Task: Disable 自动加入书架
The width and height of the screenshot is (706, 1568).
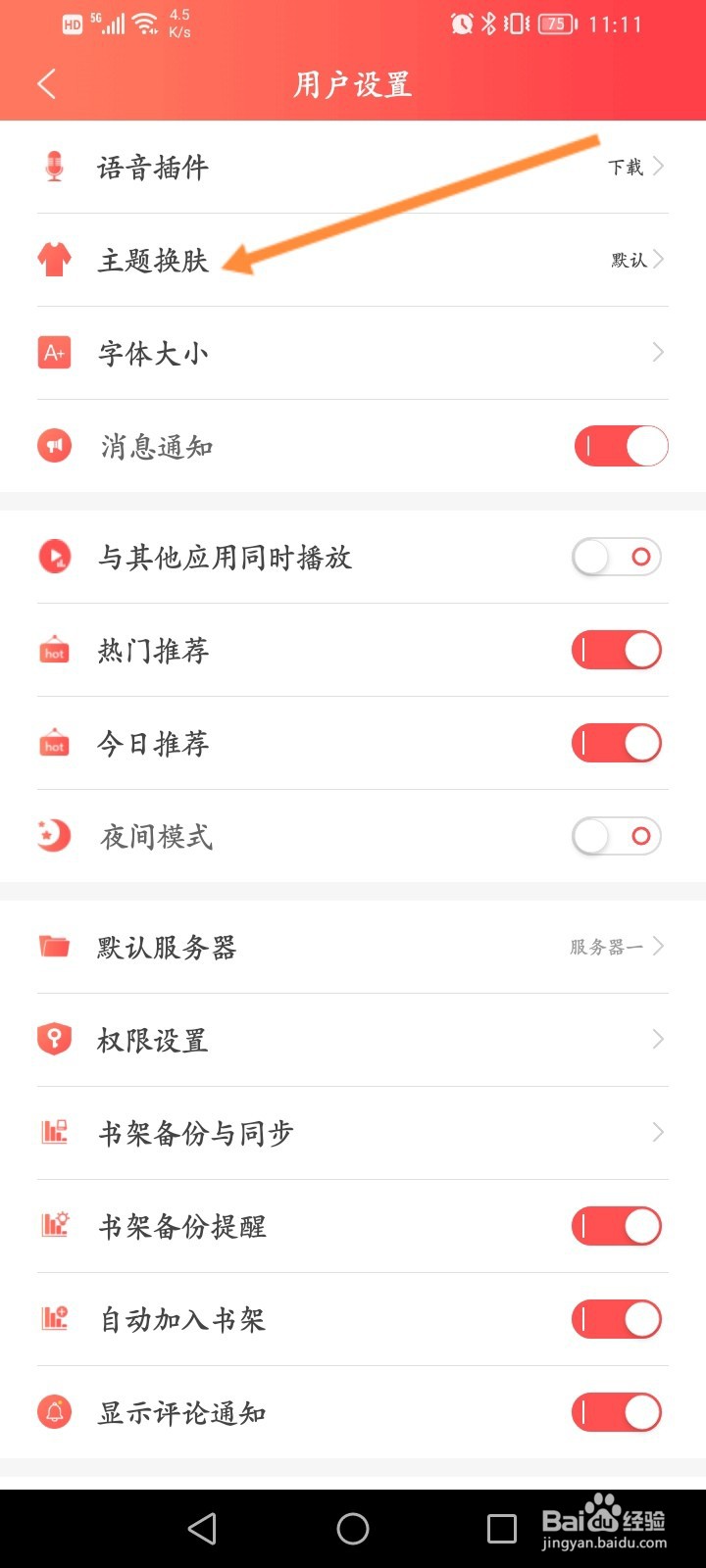Action: tap(617, 1319)
